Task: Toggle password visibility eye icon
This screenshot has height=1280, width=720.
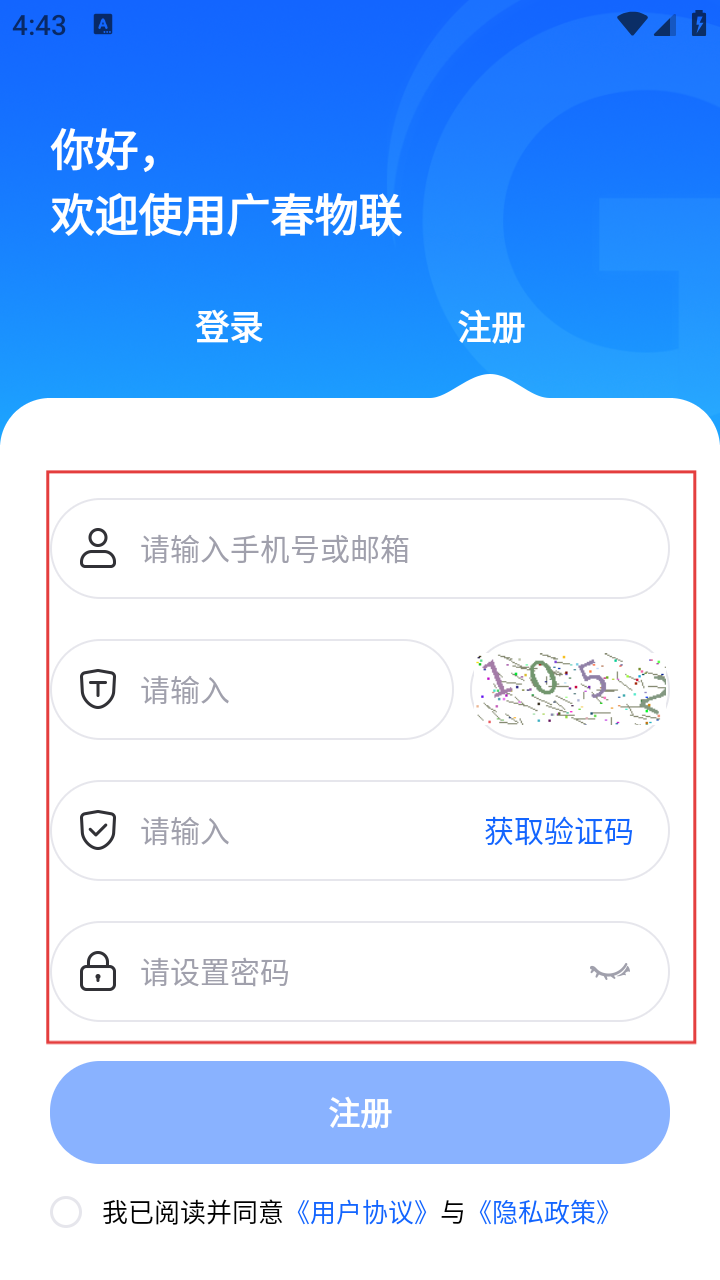Action: pyautogui.click(x=610, y=971)
